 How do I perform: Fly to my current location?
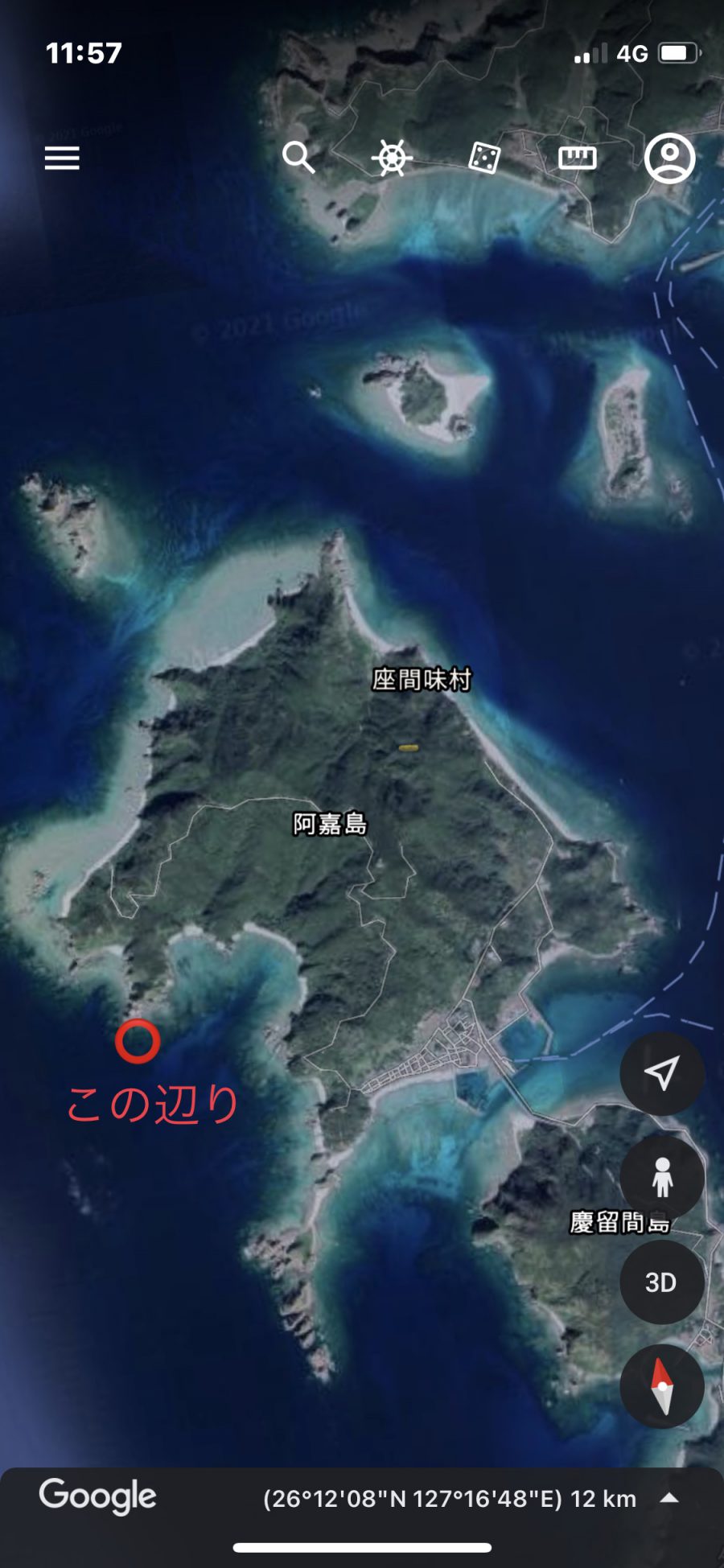(662, 1073)
